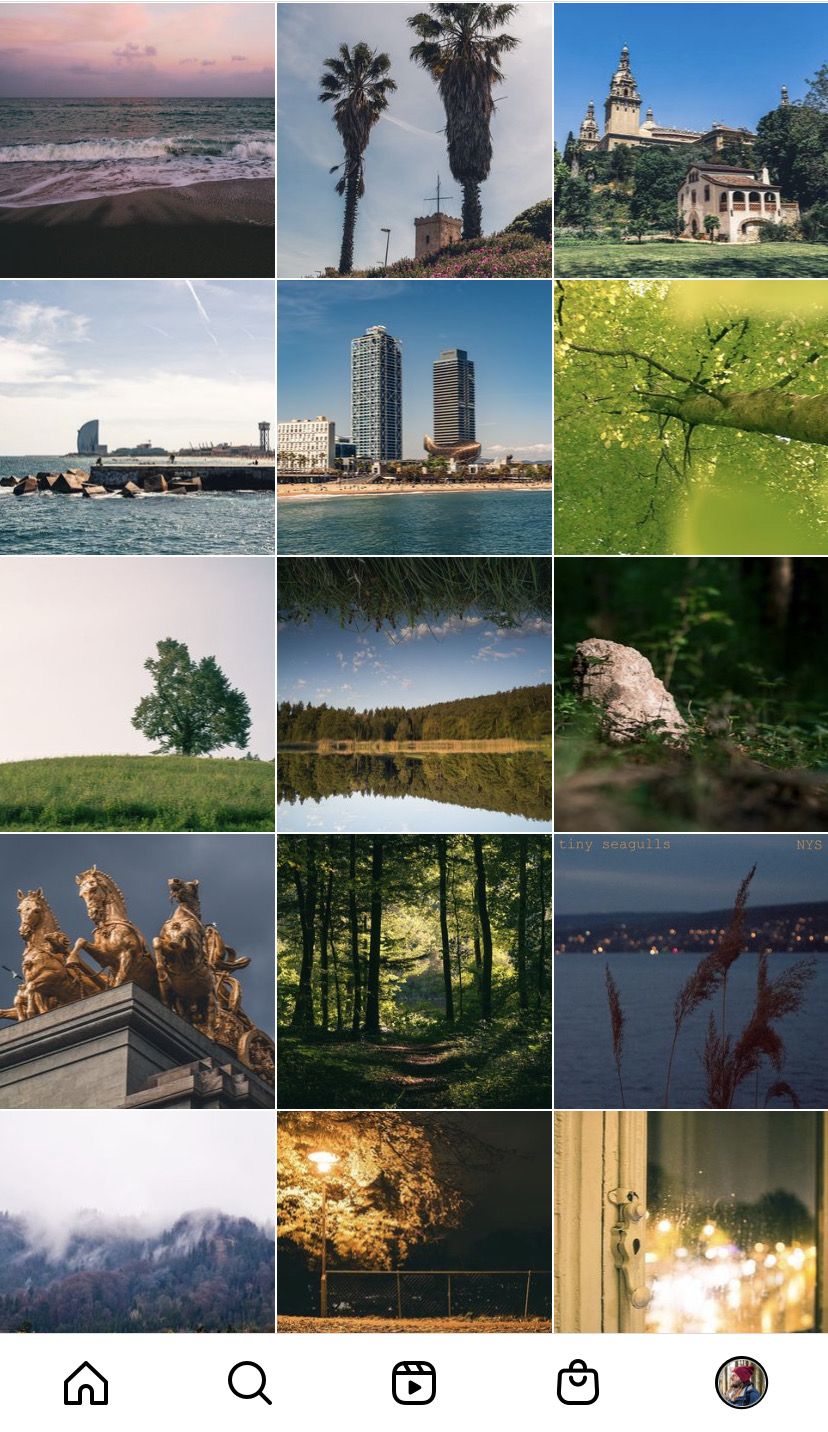Open the upside-down lake reflection post
Screen dimensions: 828x1432
pos(414,694)
